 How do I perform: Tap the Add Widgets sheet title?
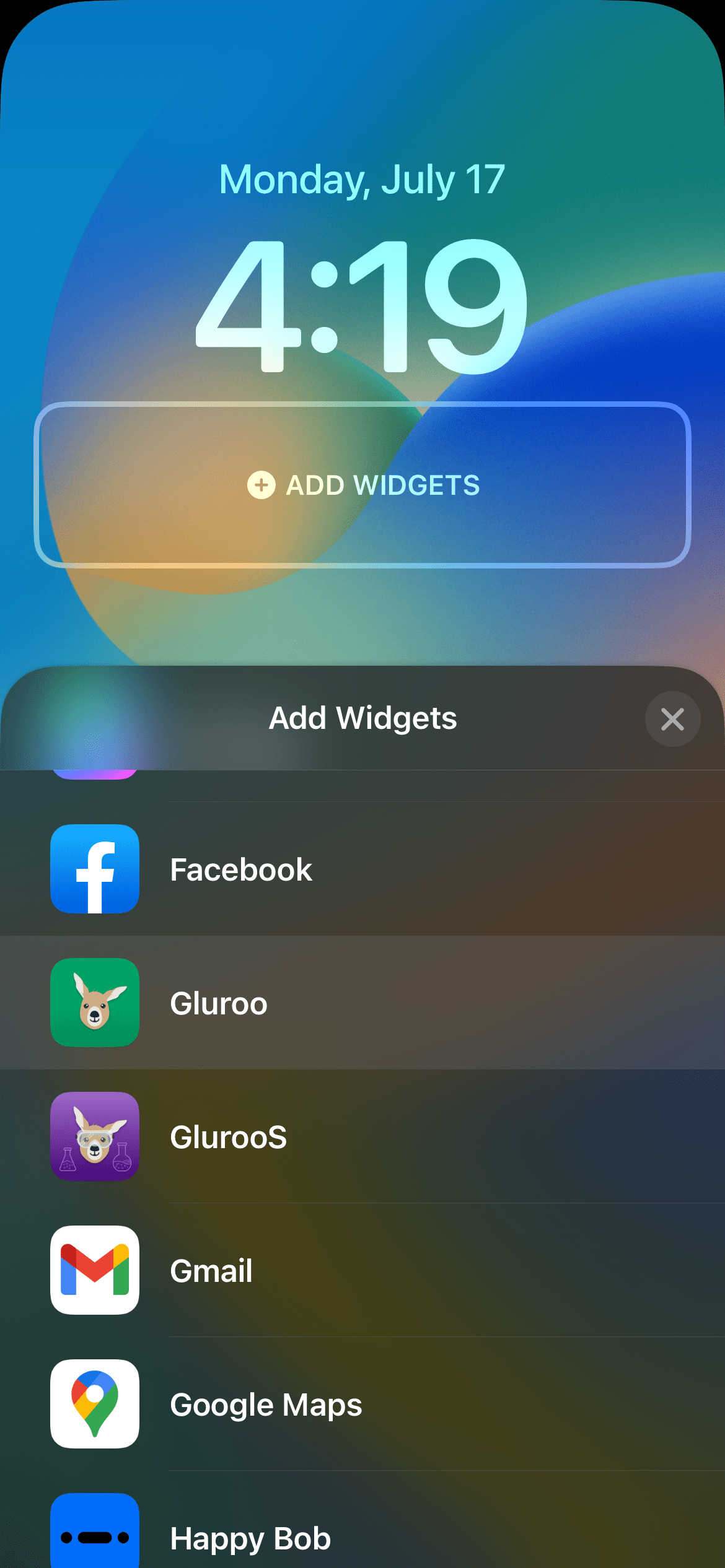point(362,719)
